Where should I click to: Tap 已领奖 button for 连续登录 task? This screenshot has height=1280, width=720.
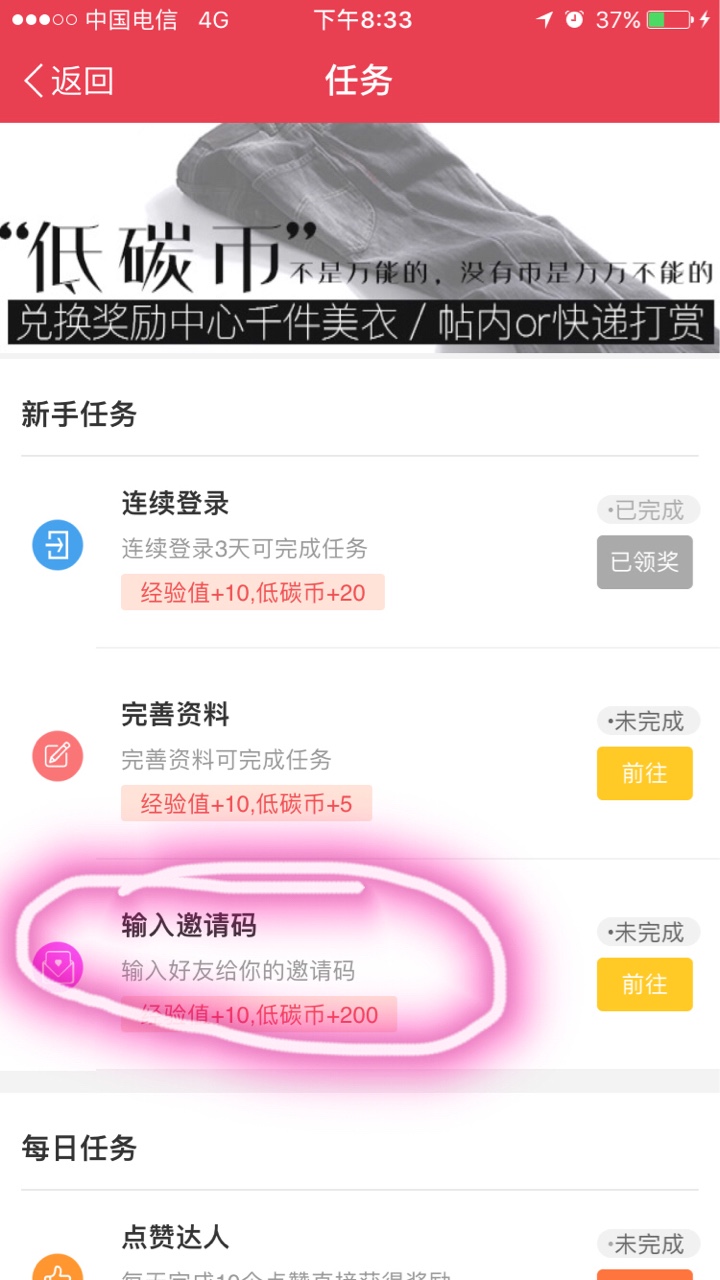click(644, 562)
